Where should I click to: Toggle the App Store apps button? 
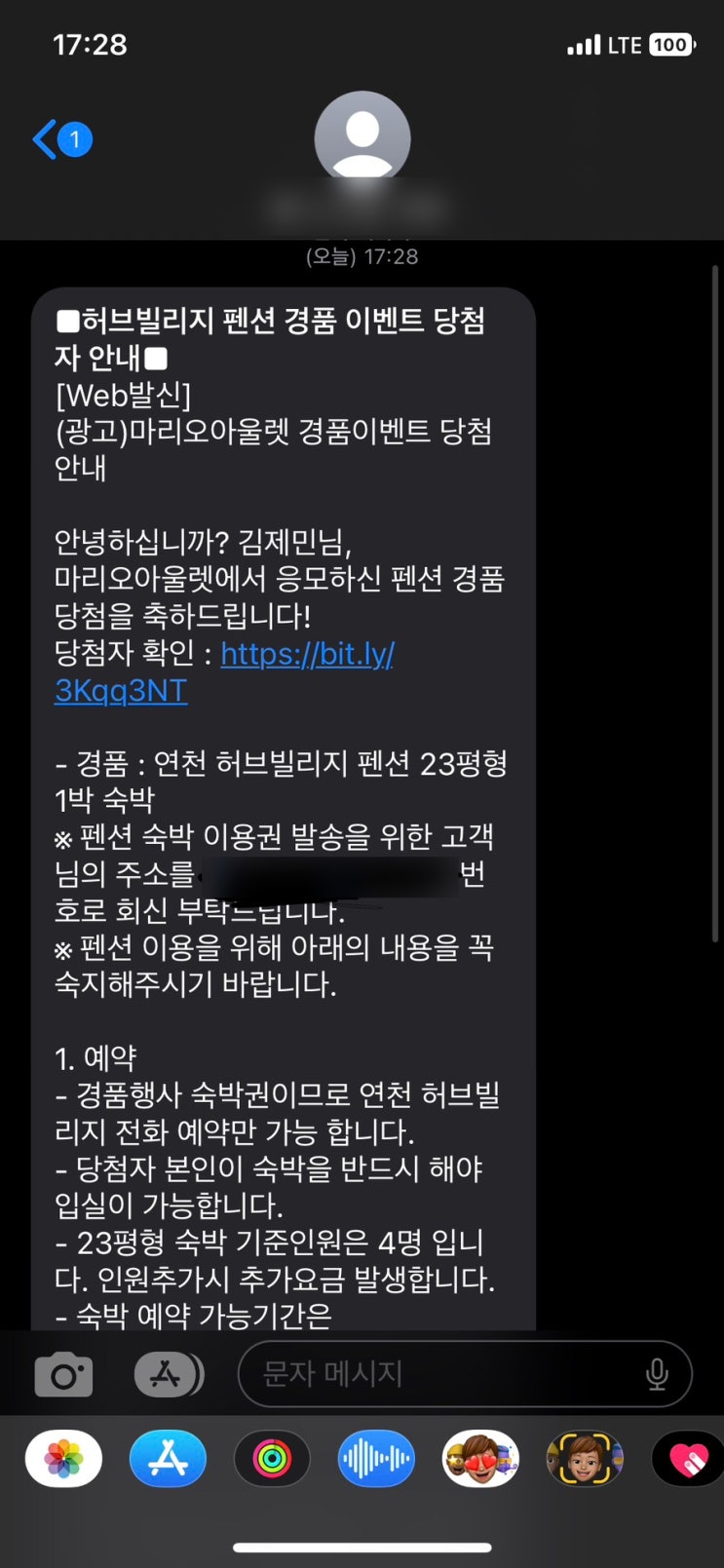[169, 1375]
